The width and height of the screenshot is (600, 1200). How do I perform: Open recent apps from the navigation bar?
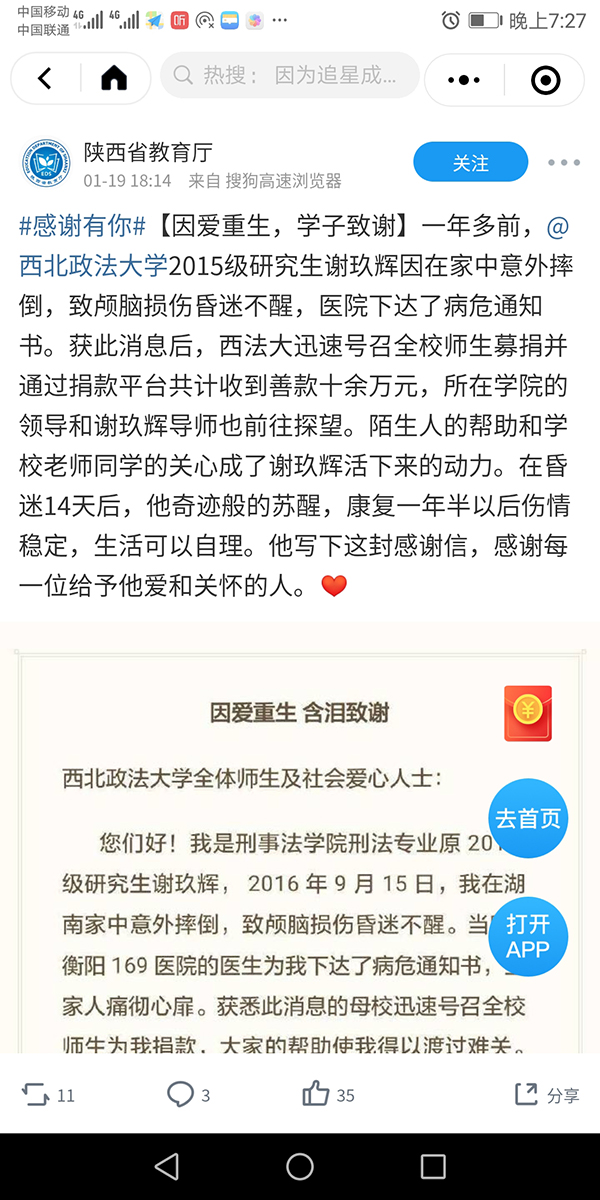coord(433,1166)
